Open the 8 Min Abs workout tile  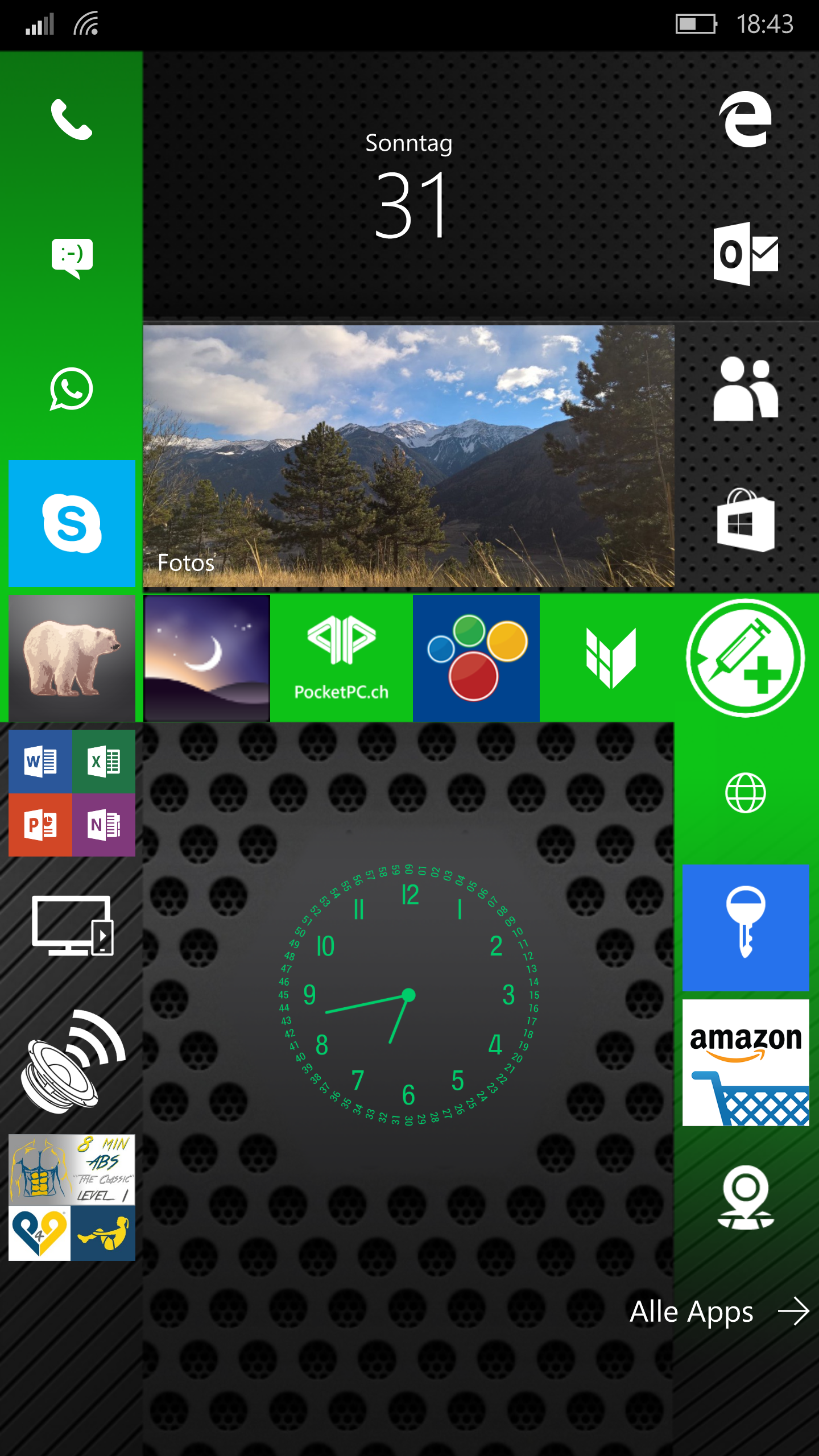pos(72,1169)
